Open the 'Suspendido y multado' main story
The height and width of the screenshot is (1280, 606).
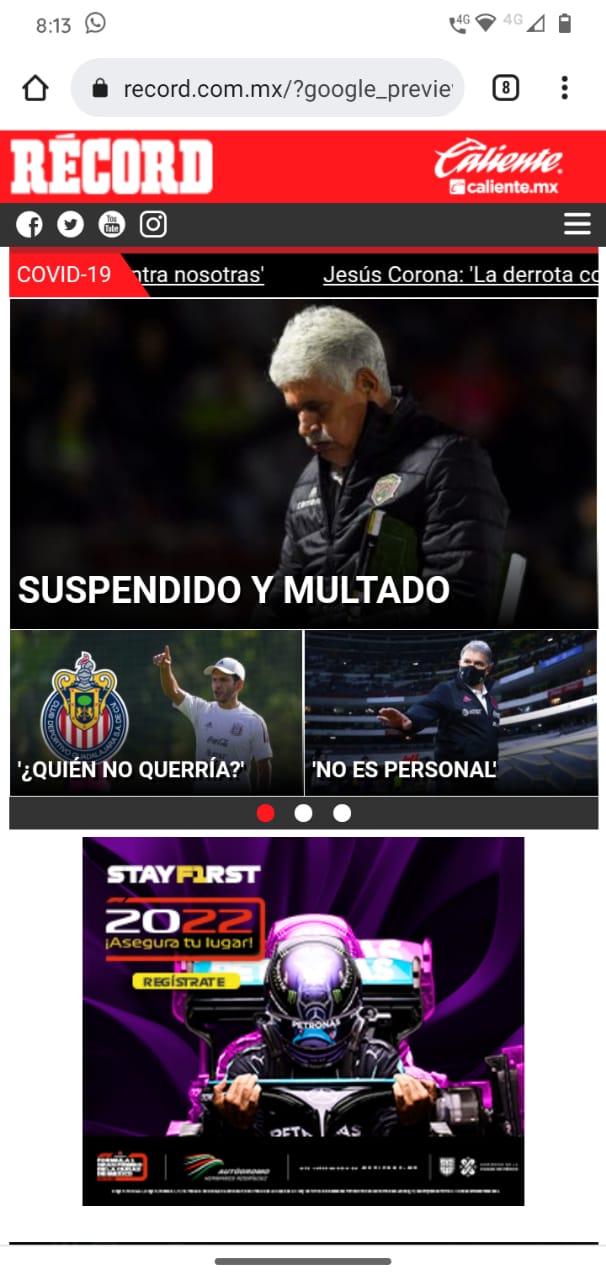click(x=304, y=463)
